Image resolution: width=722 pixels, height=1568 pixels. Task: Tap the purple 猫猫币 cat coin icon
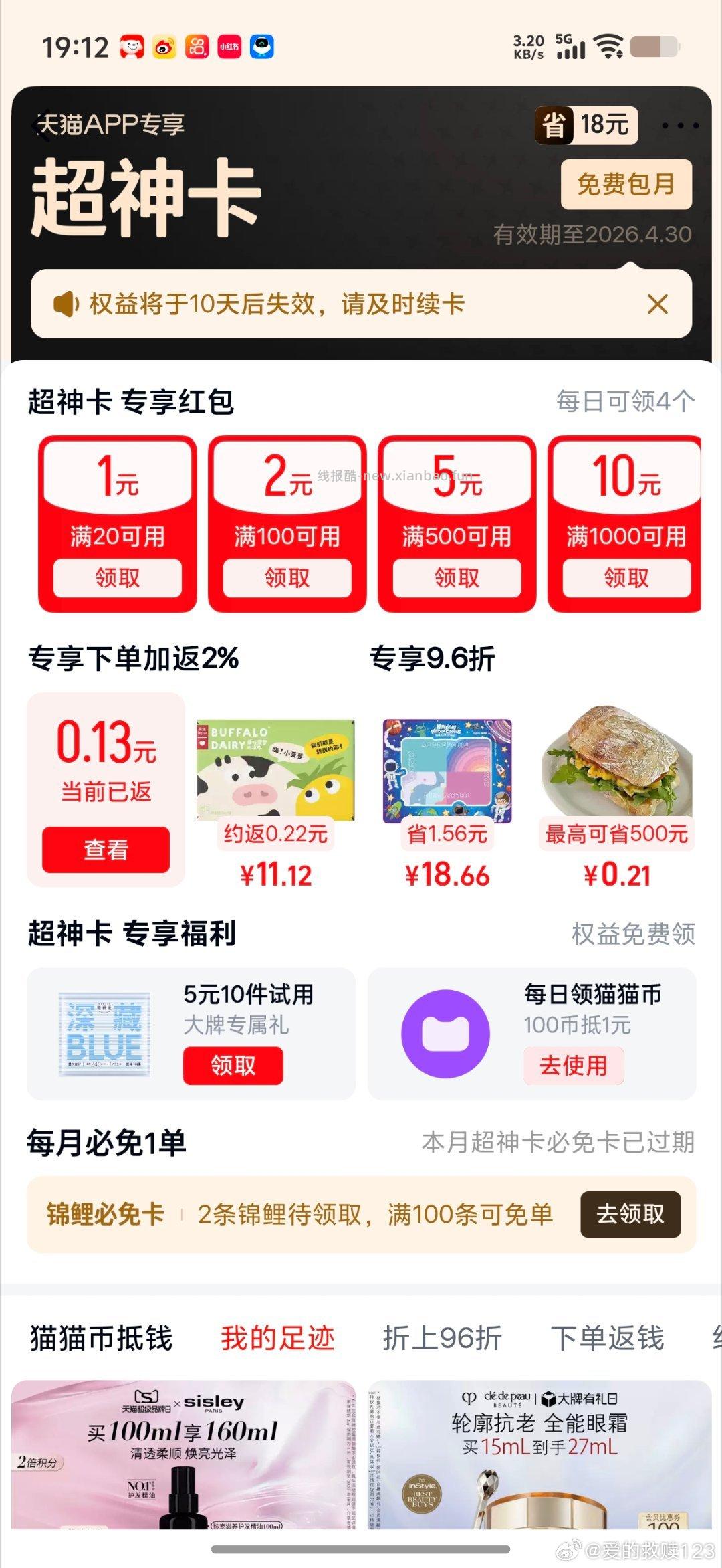click(x=447, y=1034)
